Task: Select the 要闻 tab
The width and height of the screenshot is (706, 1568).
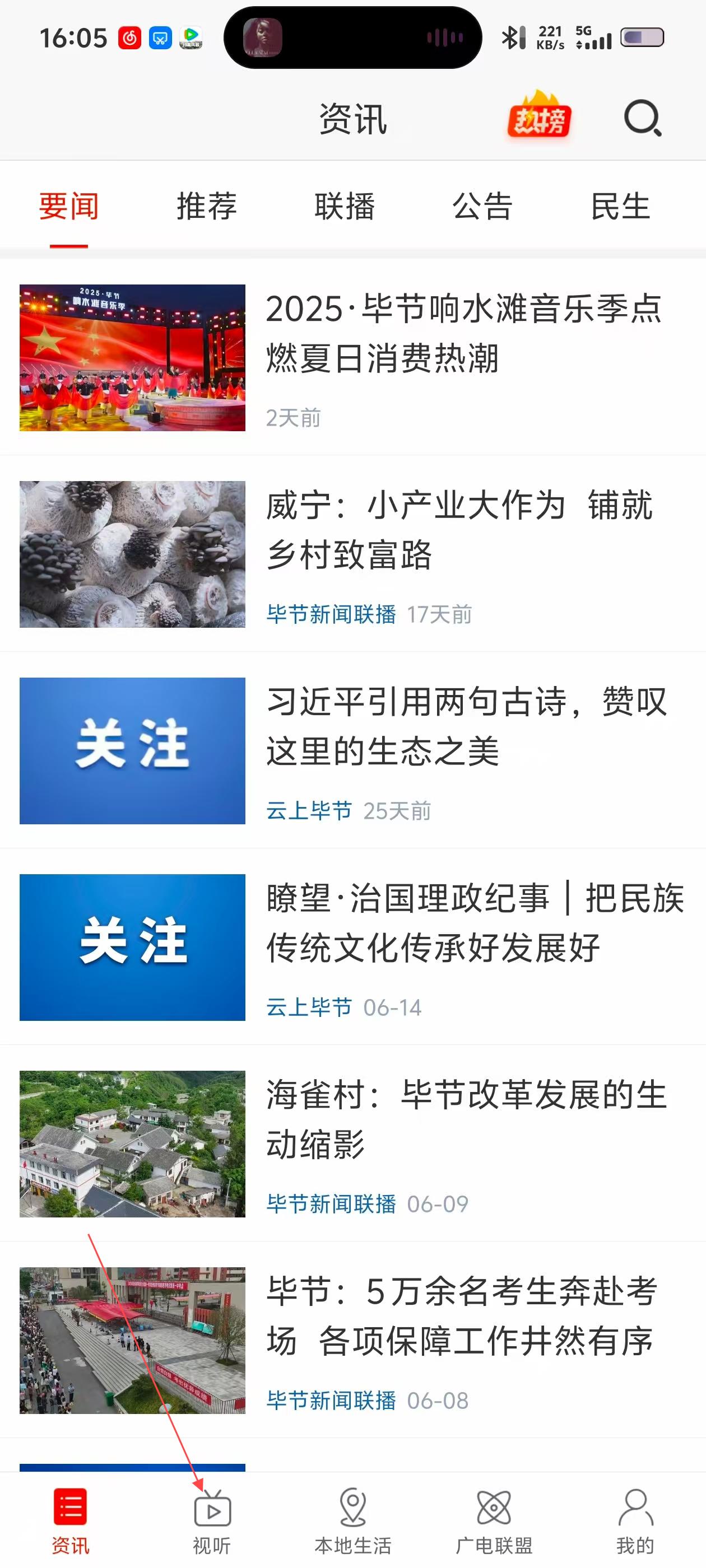Action: click(69, 206)
